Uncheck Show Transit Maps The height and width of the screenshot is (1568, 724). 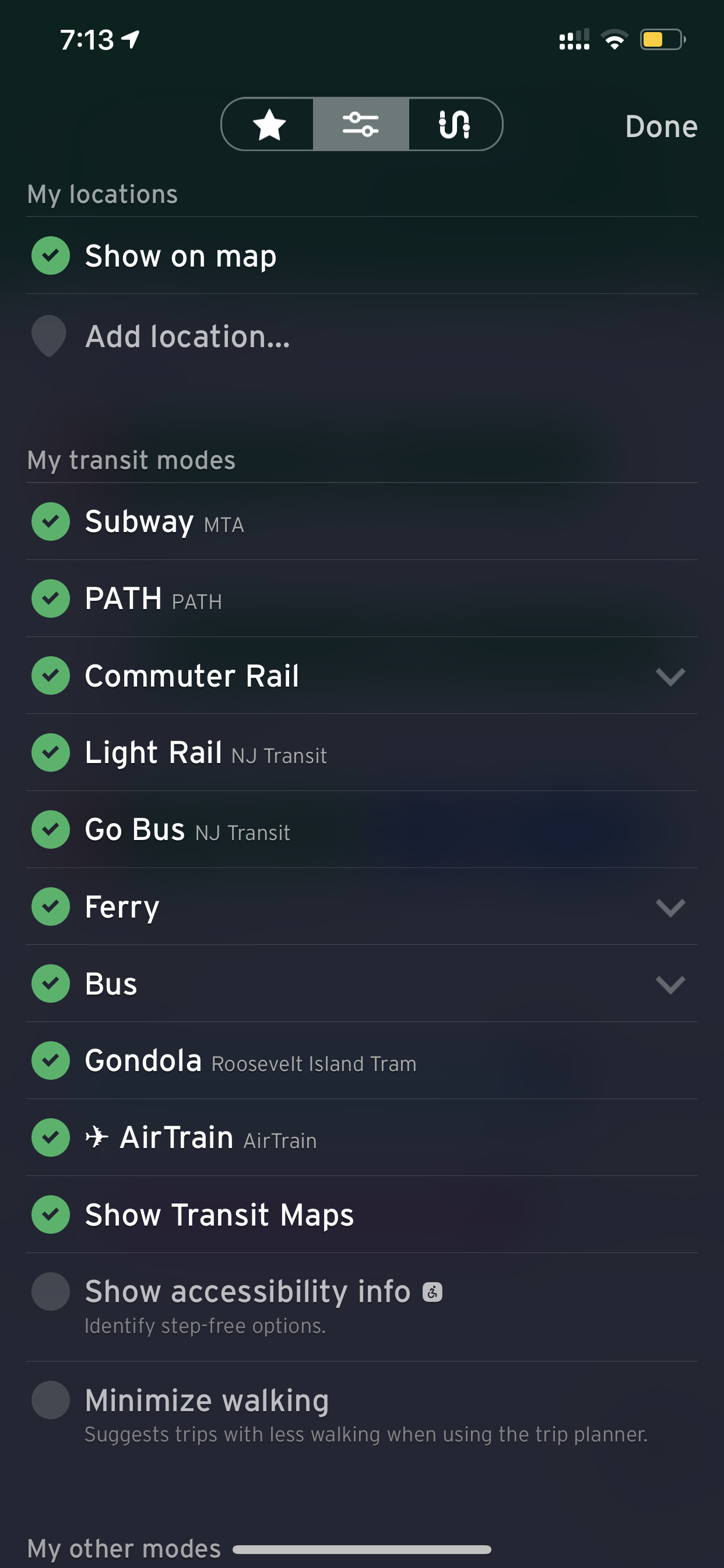coord(51,1214)
